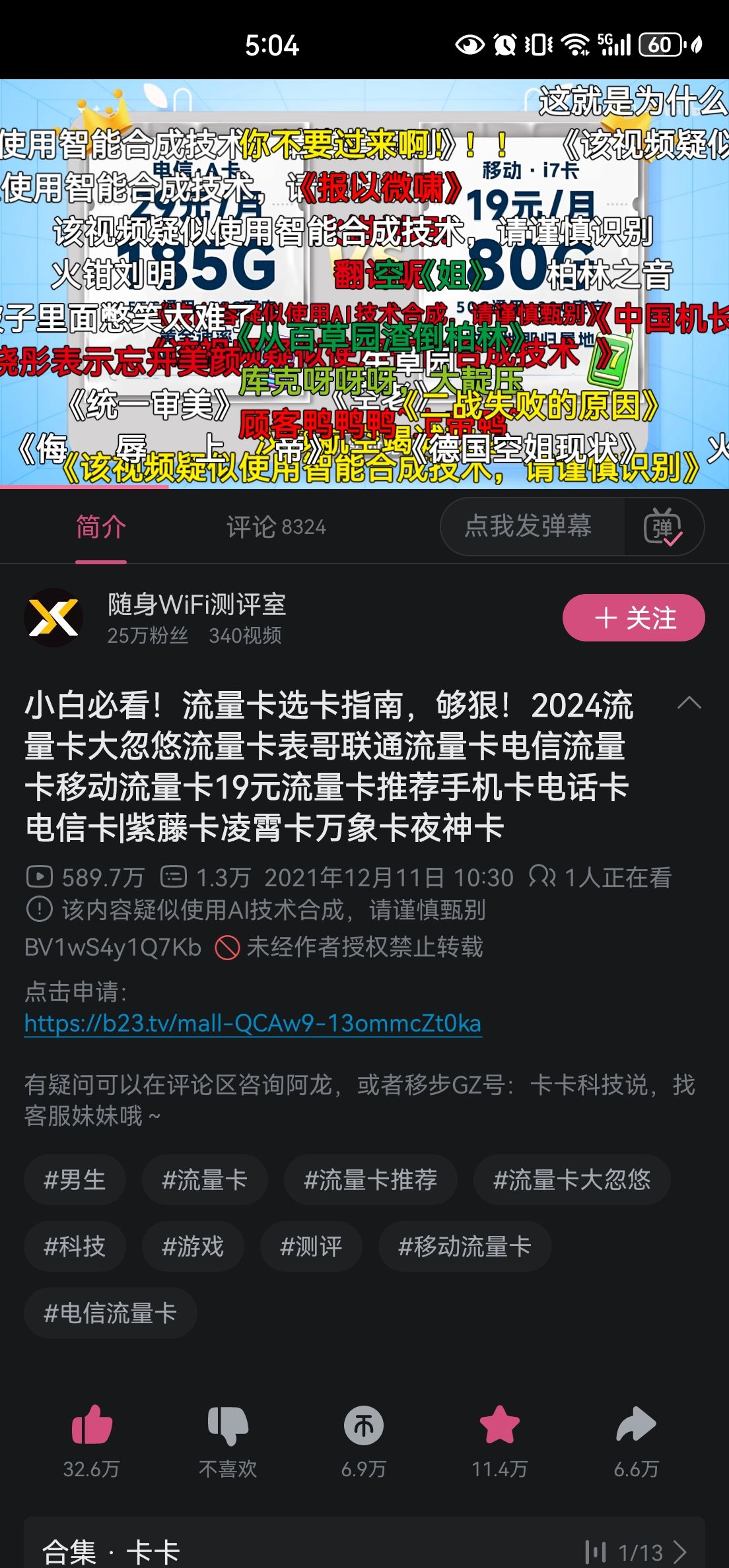Select the #电信流量卡 tag chip
Screen dimensions: 729x1568
[x=110, y=1313]
